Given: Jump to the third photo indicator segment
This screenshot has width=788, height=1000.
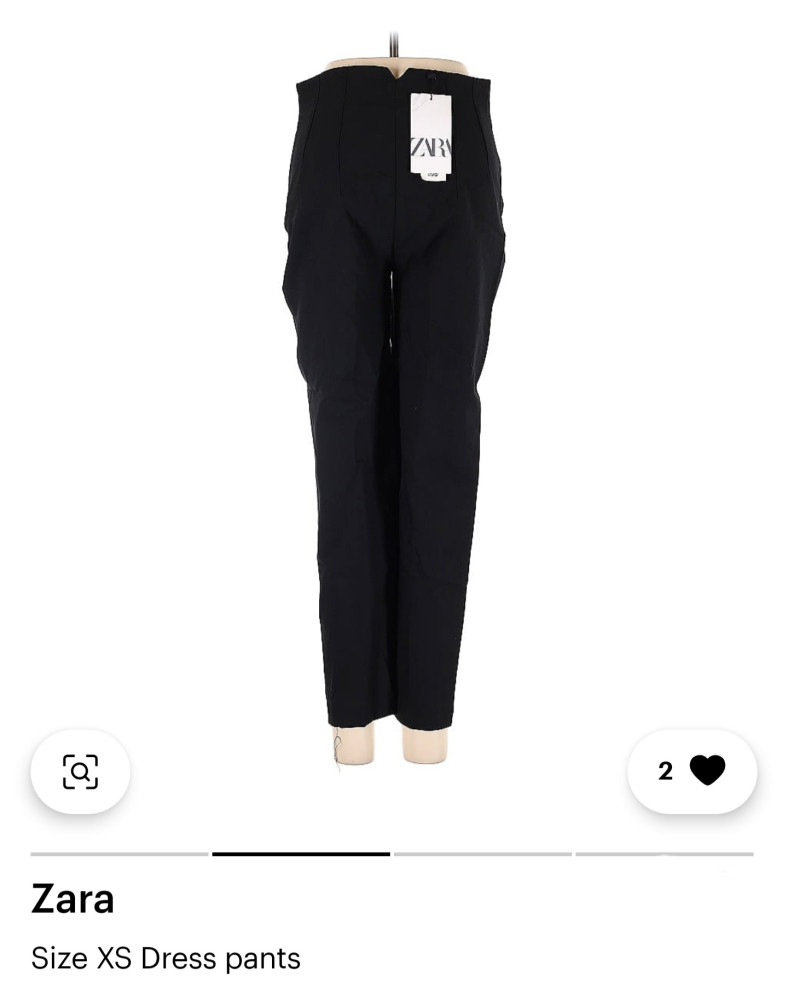Looking at the screenshot, I should [x=483, y=854].
